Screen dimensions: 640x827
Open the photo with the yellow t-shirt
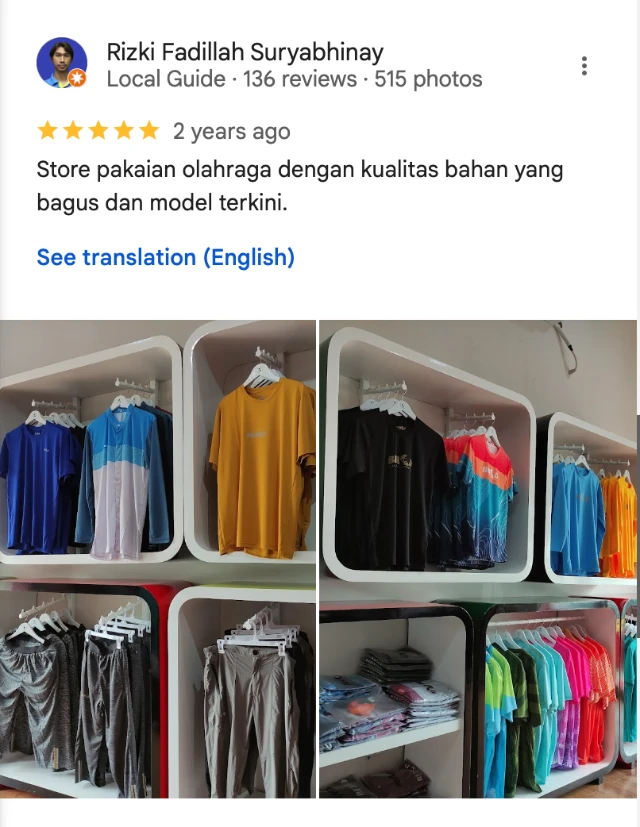158,558
